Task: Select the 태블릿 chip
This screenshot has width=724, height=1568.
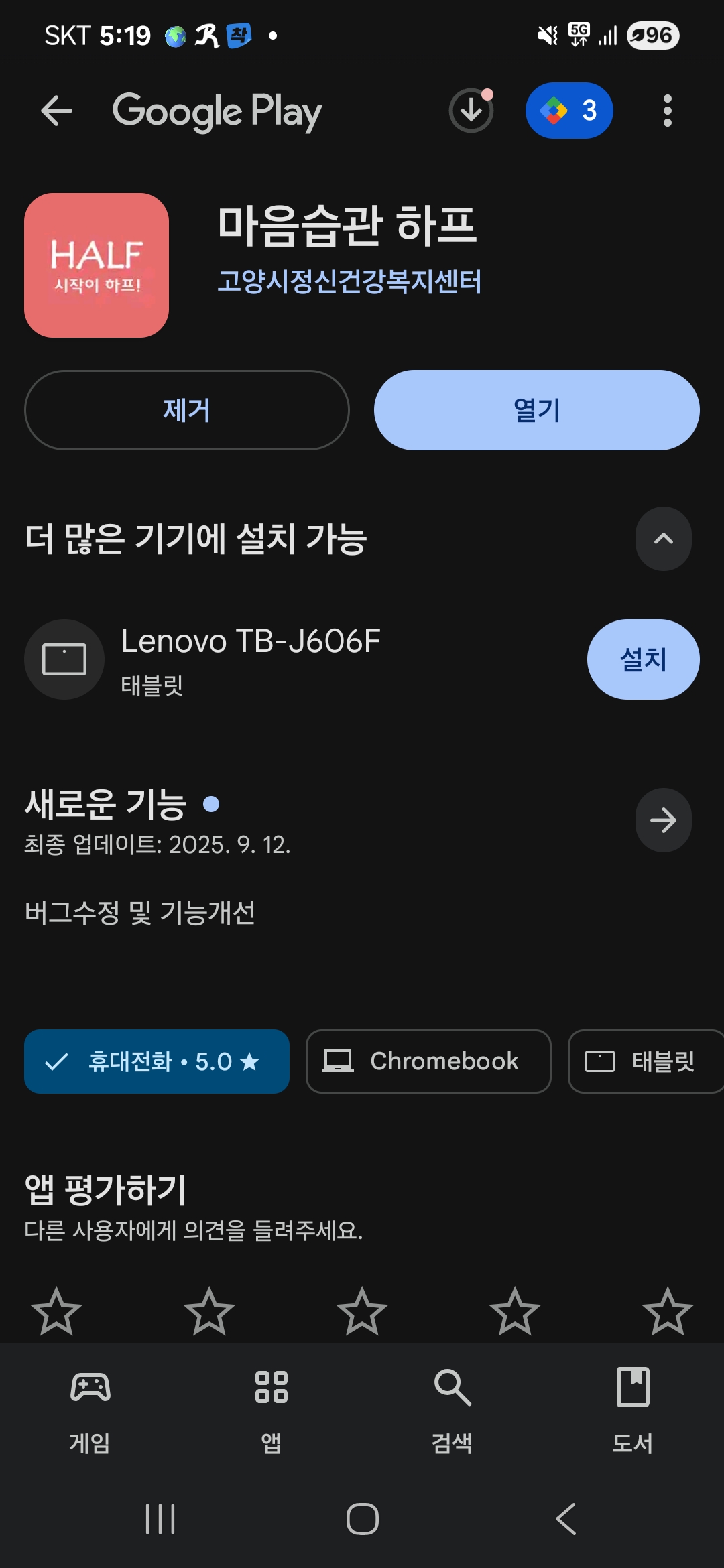Action: 646,1061
